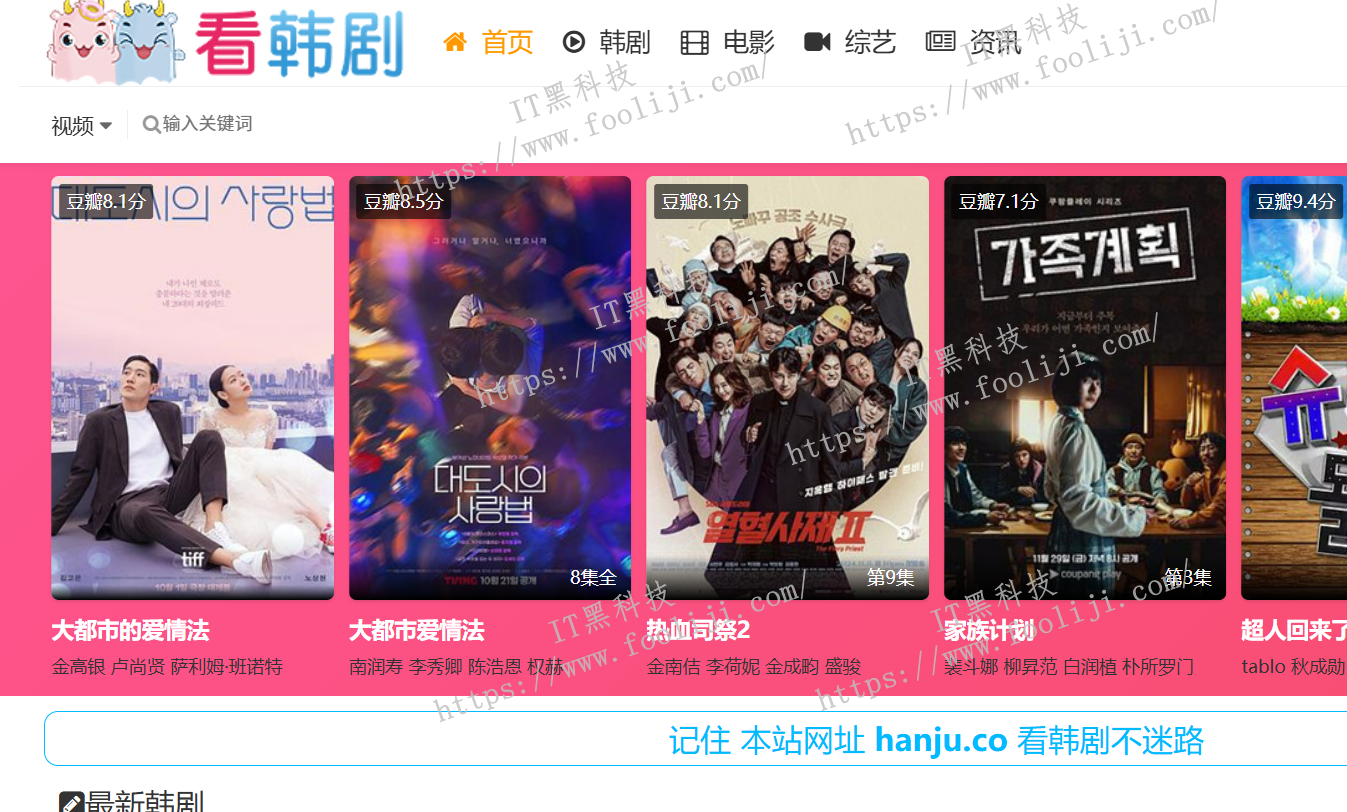
Task: Expand the 视频 search type dropdown
Action: click(81, 125)
